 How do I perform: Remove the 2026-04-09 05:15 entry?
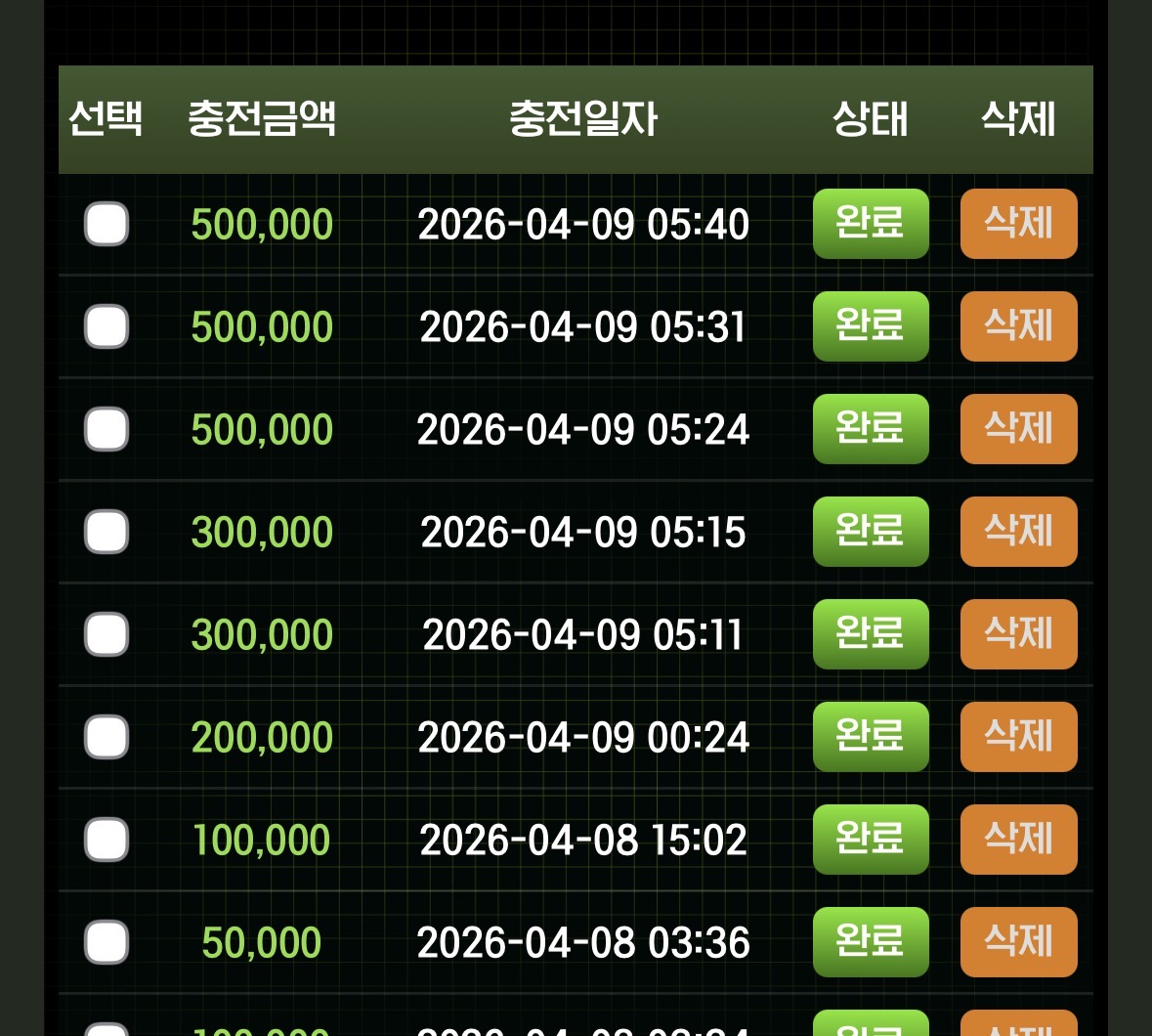pos(1018,532)
